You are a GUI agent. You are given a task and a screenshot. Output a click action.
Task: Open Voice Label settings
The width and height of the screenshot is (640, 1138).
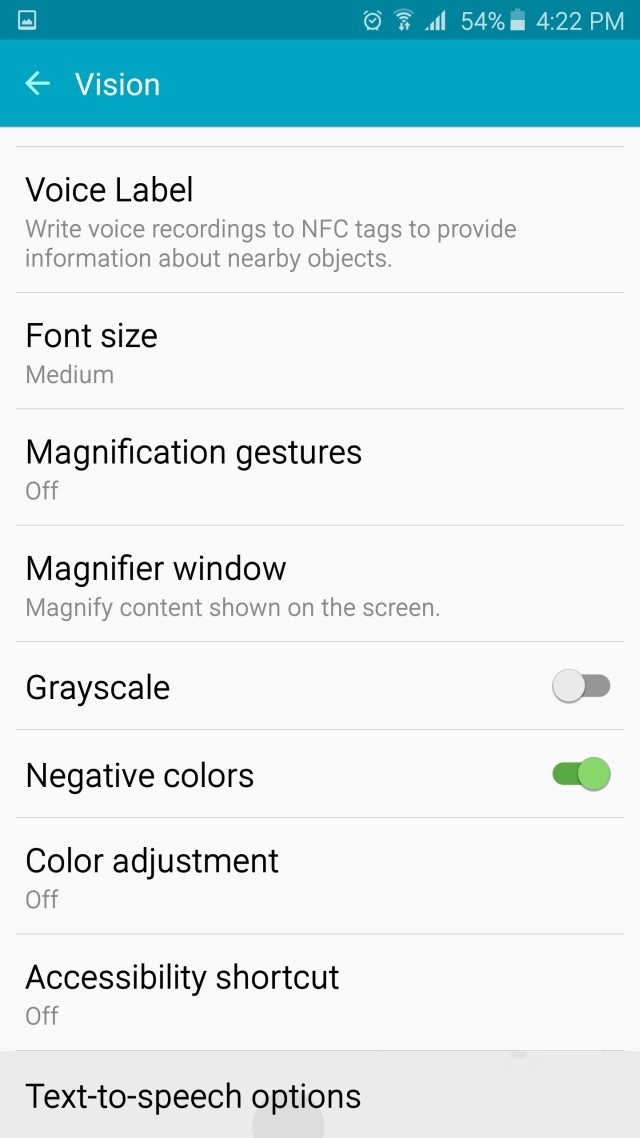coord(320,220)
